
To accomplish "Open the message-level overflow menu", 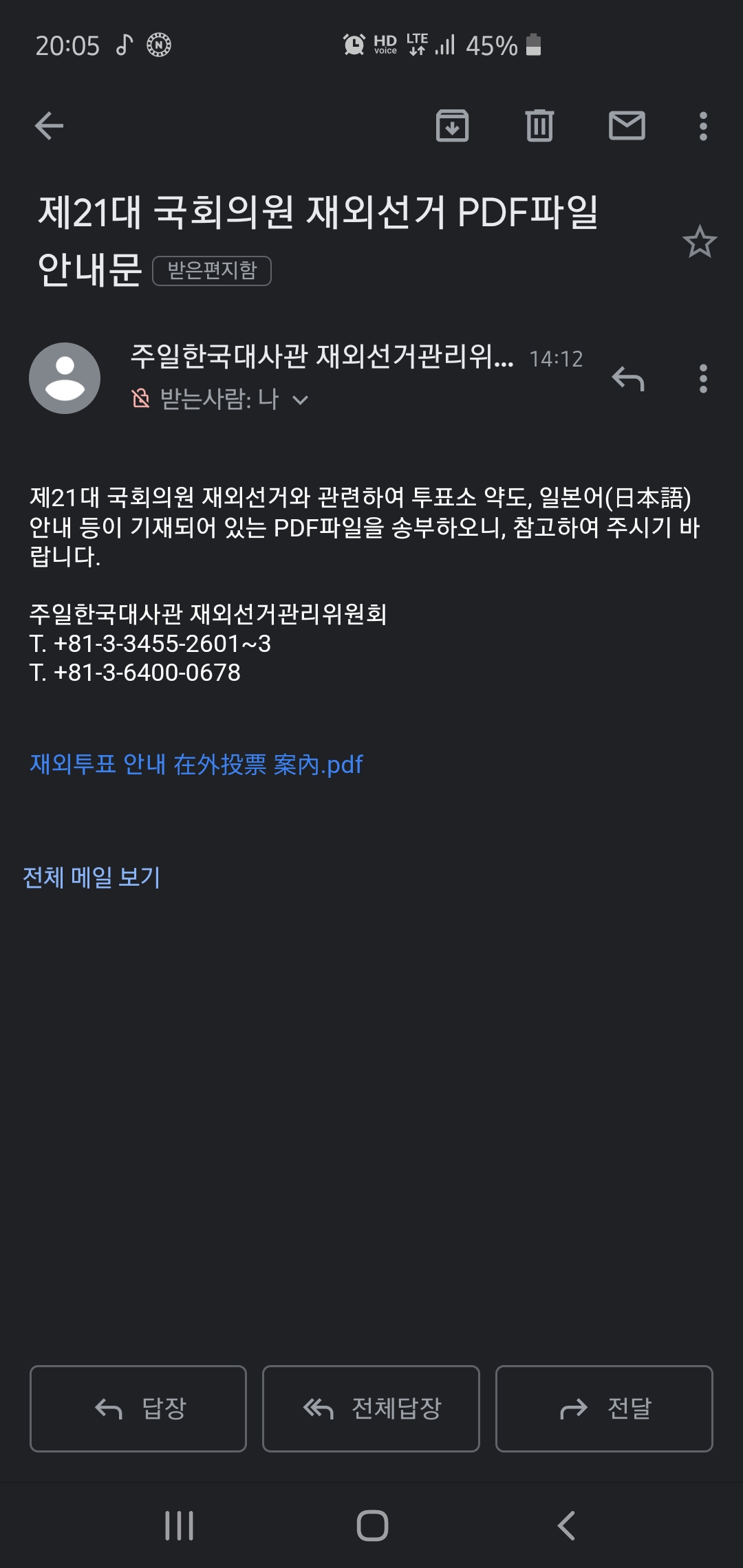I will tap(702, 378).
